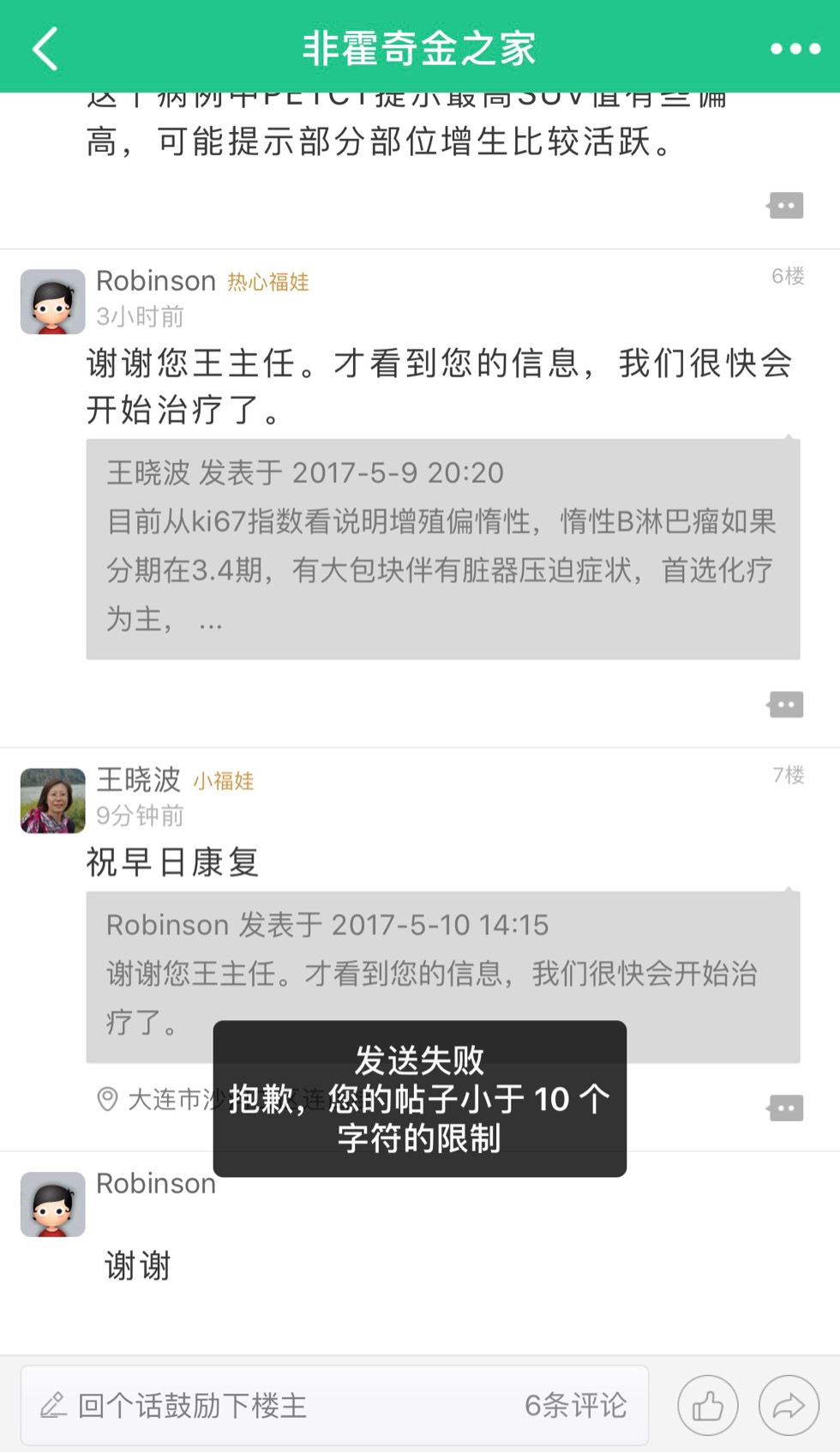Image resolution: width=840 pixels, height=1453 pixels.
Task: Share this thread using the arrow icon
Action: click(x=789, y=1405)
